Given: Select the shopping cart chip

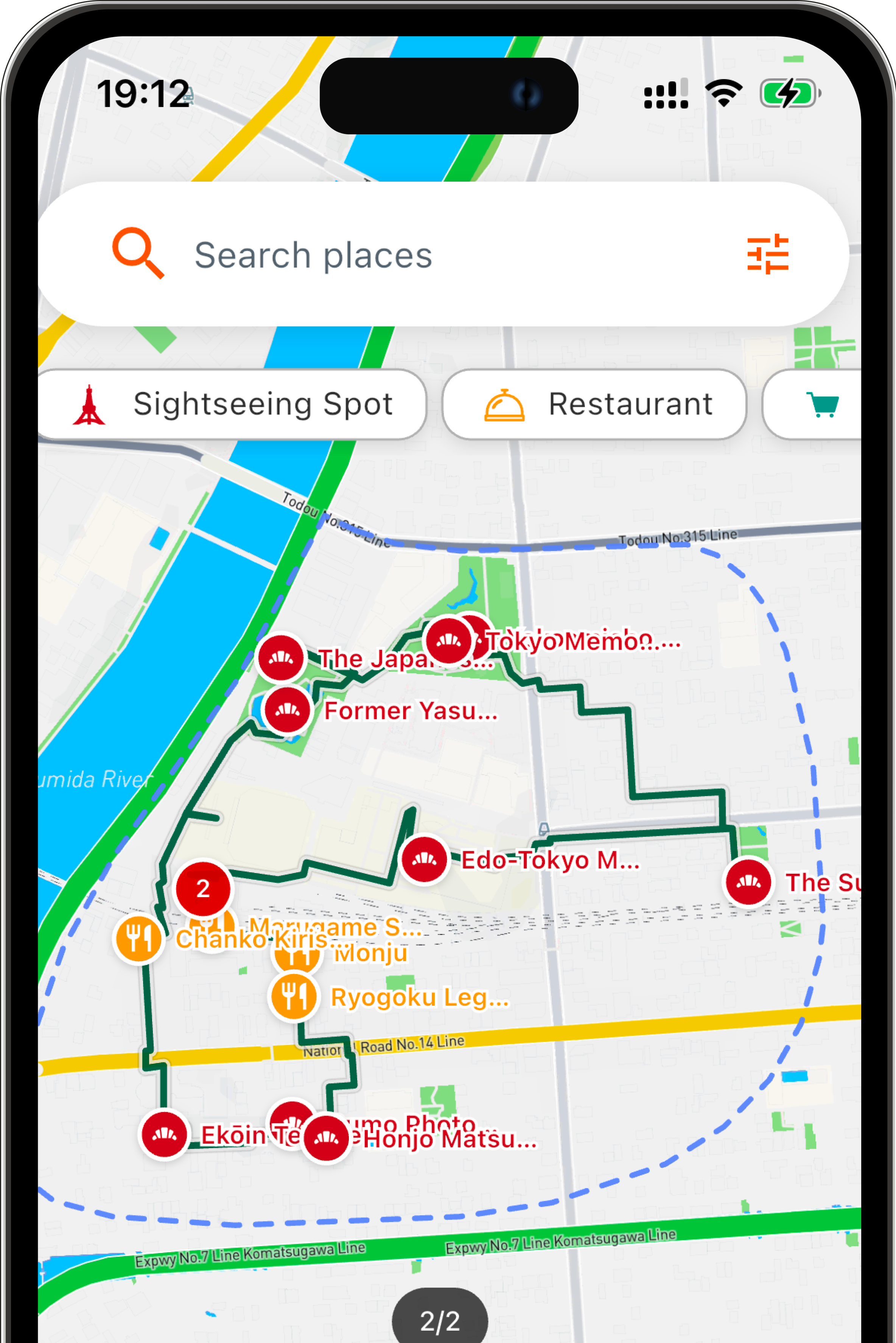Looking at the screenshot, I should pos(822,405).
